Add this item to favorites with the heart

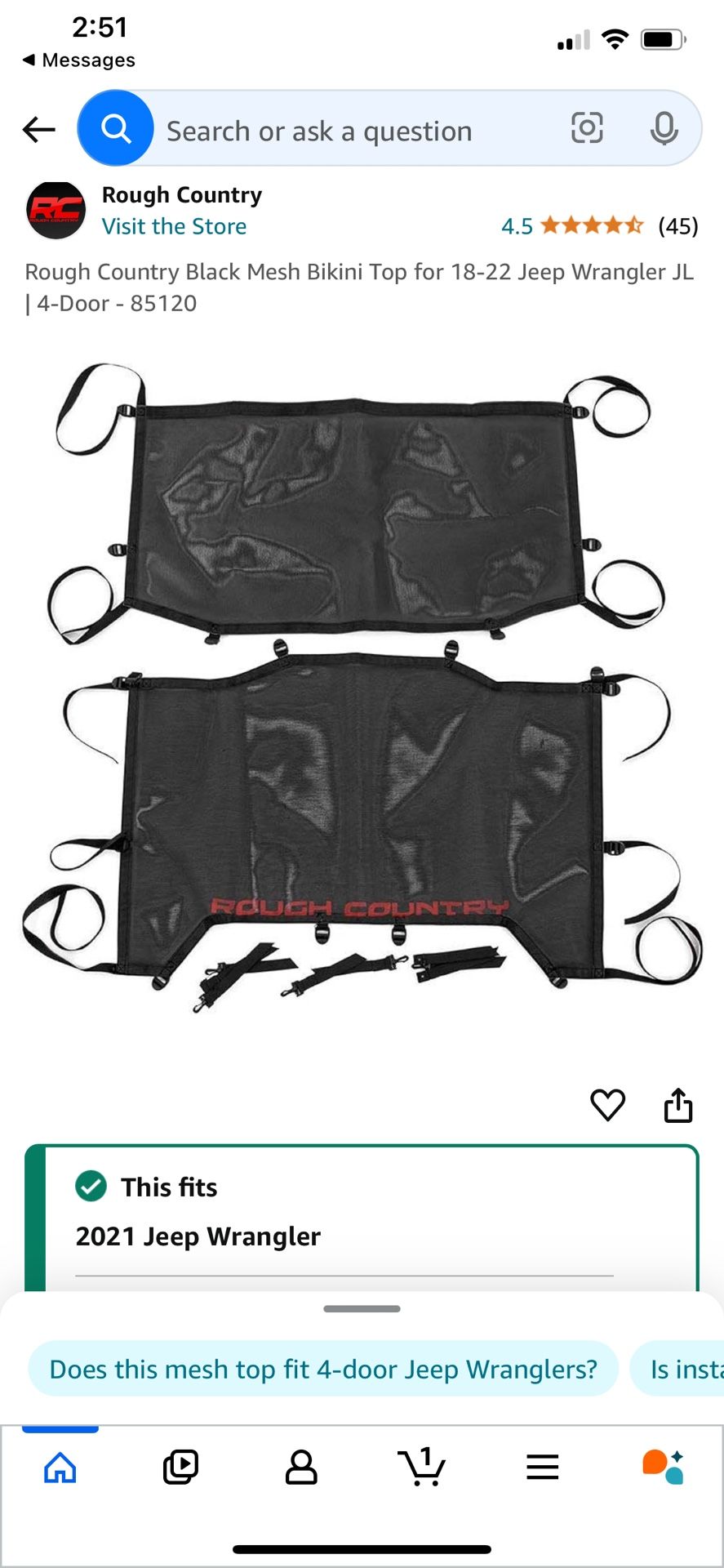point(607,1106)
